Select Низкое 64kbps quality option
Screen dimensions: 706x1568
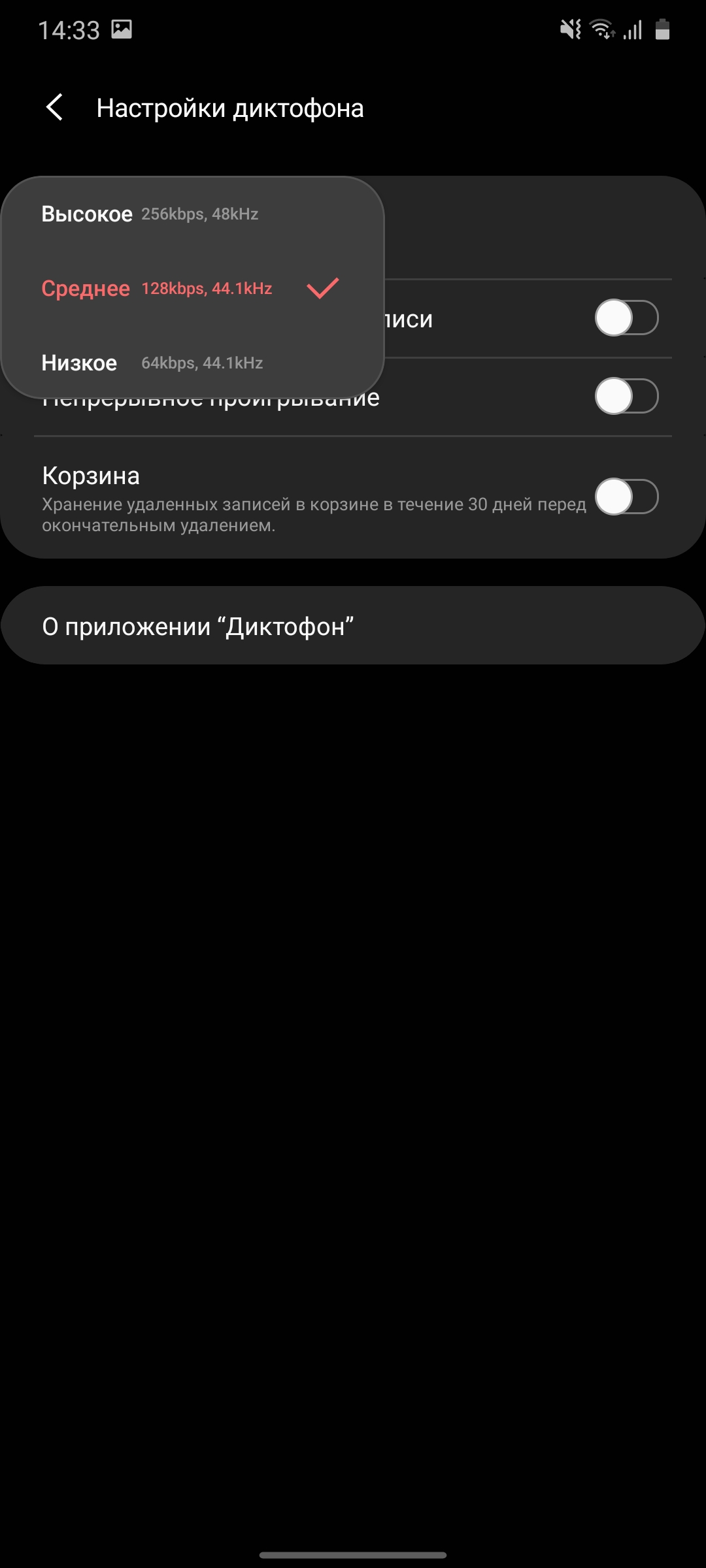(152, 363)
